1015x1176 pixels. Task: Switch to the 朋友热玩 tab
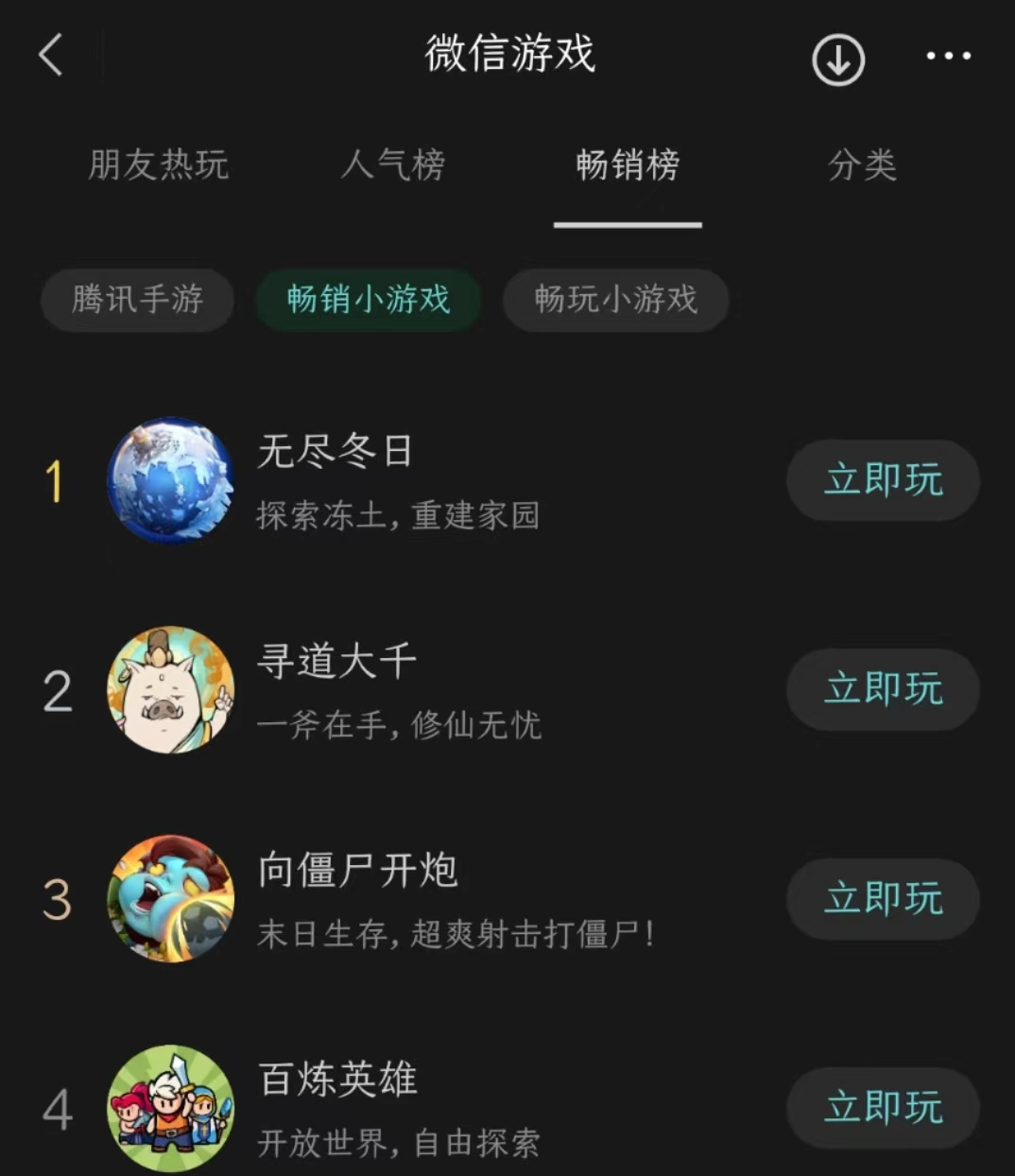(159, 165)
